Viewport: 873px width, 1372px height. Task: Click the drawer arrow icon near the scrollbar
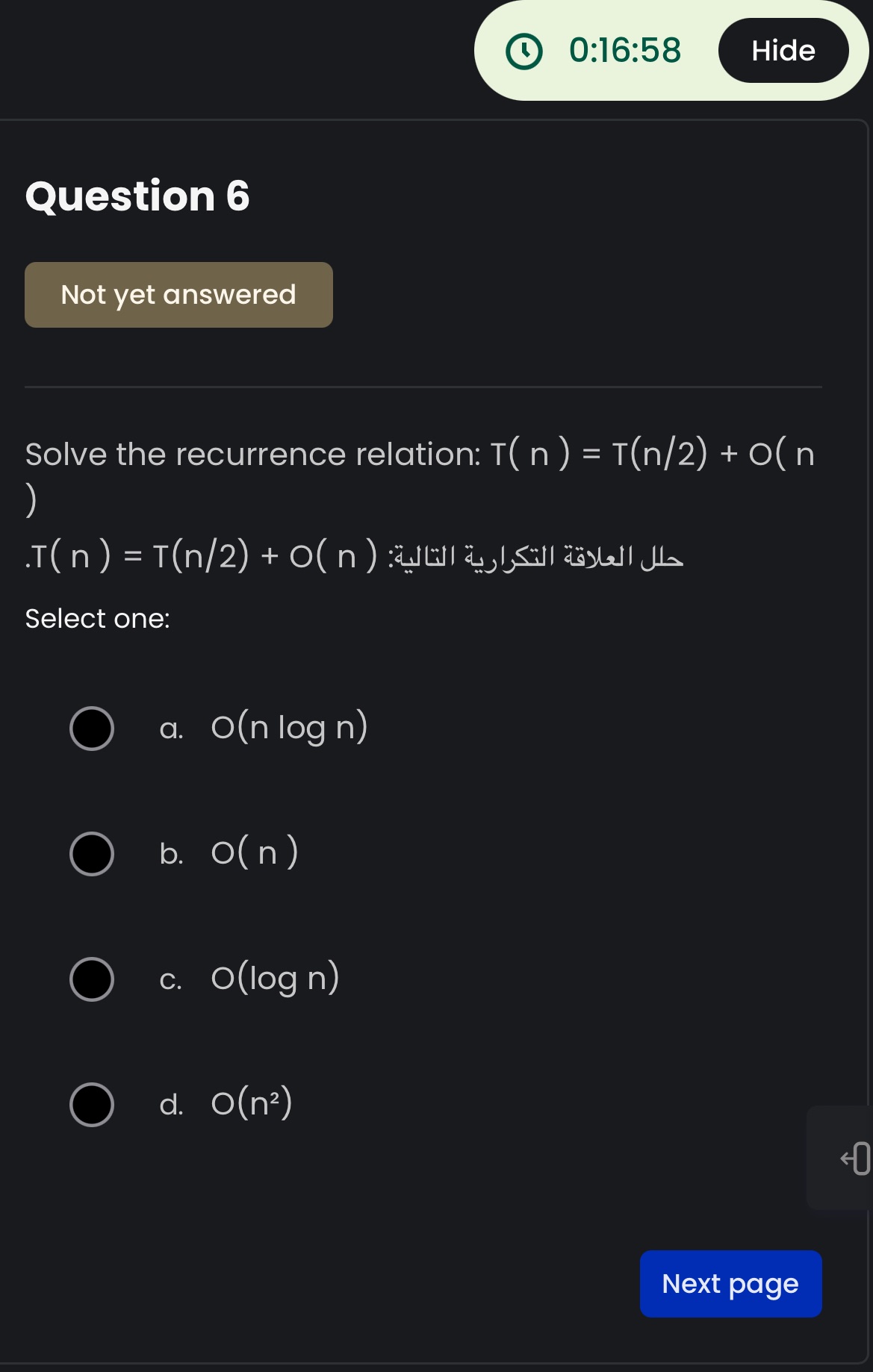[855, 1157]
